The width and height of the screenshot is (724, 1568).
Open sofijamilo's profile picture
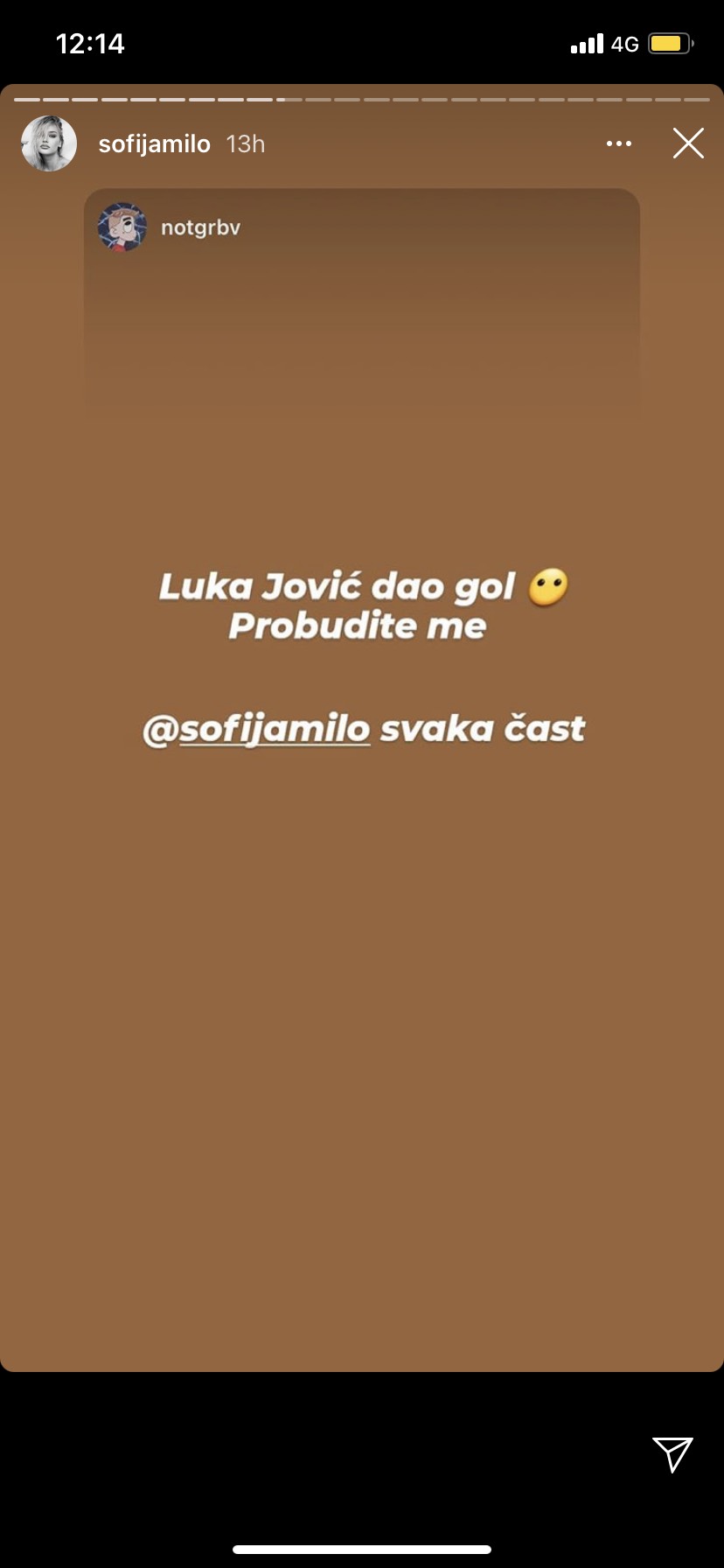(x=49, y=143)
